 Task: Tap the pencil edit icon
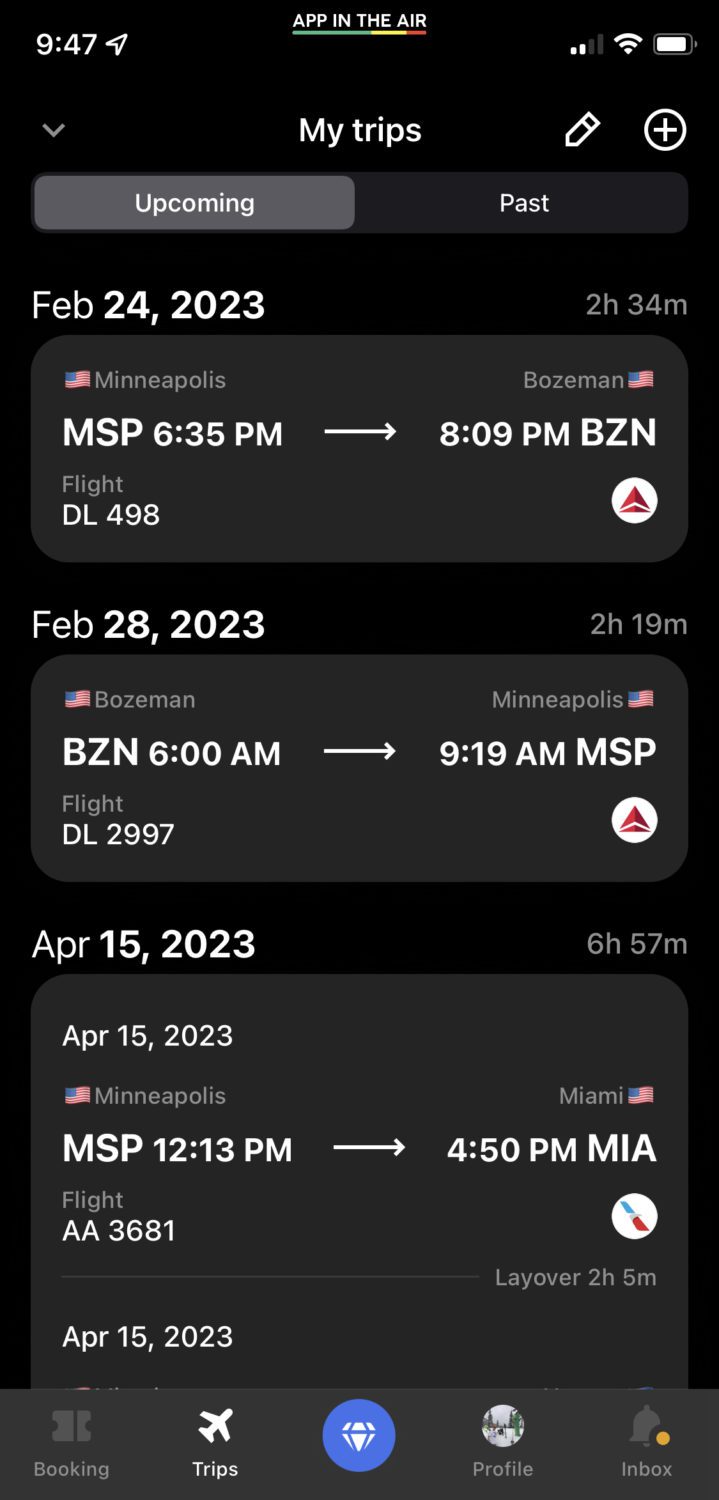point(582,130)
